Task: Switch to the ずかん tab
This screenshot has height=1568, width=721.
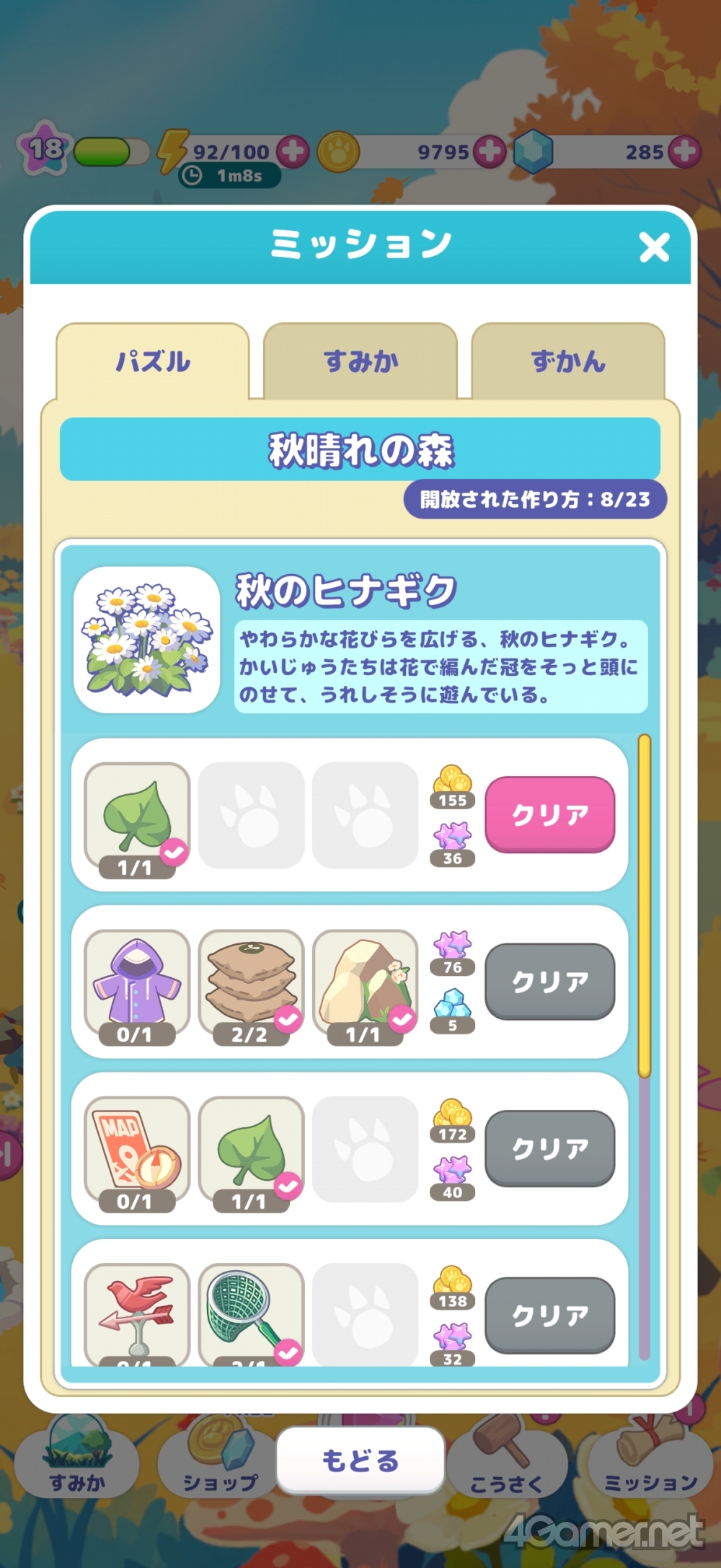Action: point(568,361)
